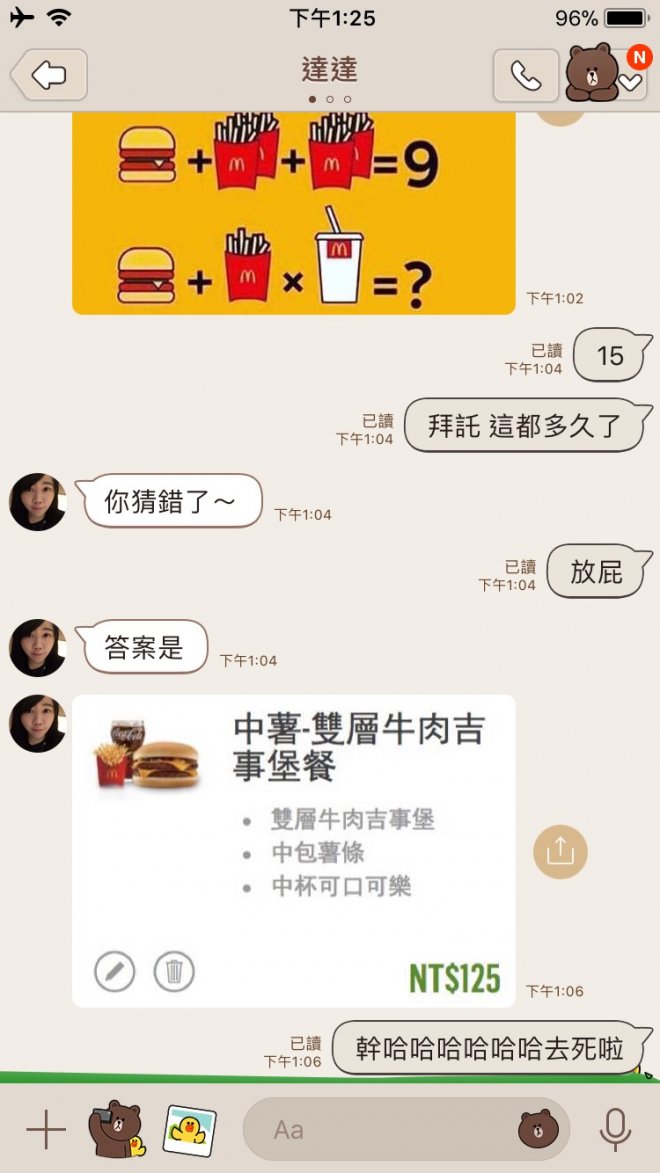Go back to the chat list
Image resolution: width=660 pixels, height=1173 pixels.
coord(48,75)
